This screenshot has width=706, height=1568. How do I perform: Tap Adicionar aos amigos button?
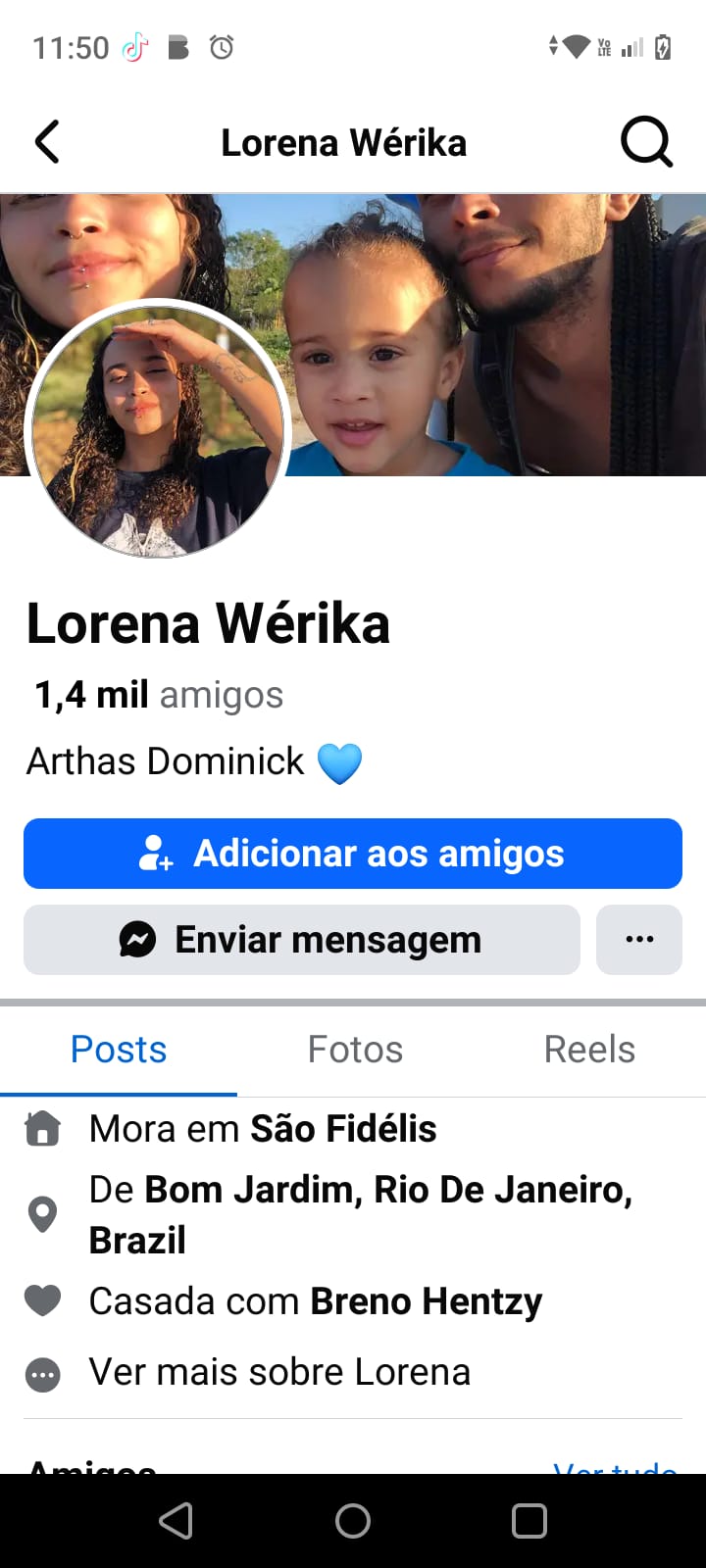[x=353, y=854]
